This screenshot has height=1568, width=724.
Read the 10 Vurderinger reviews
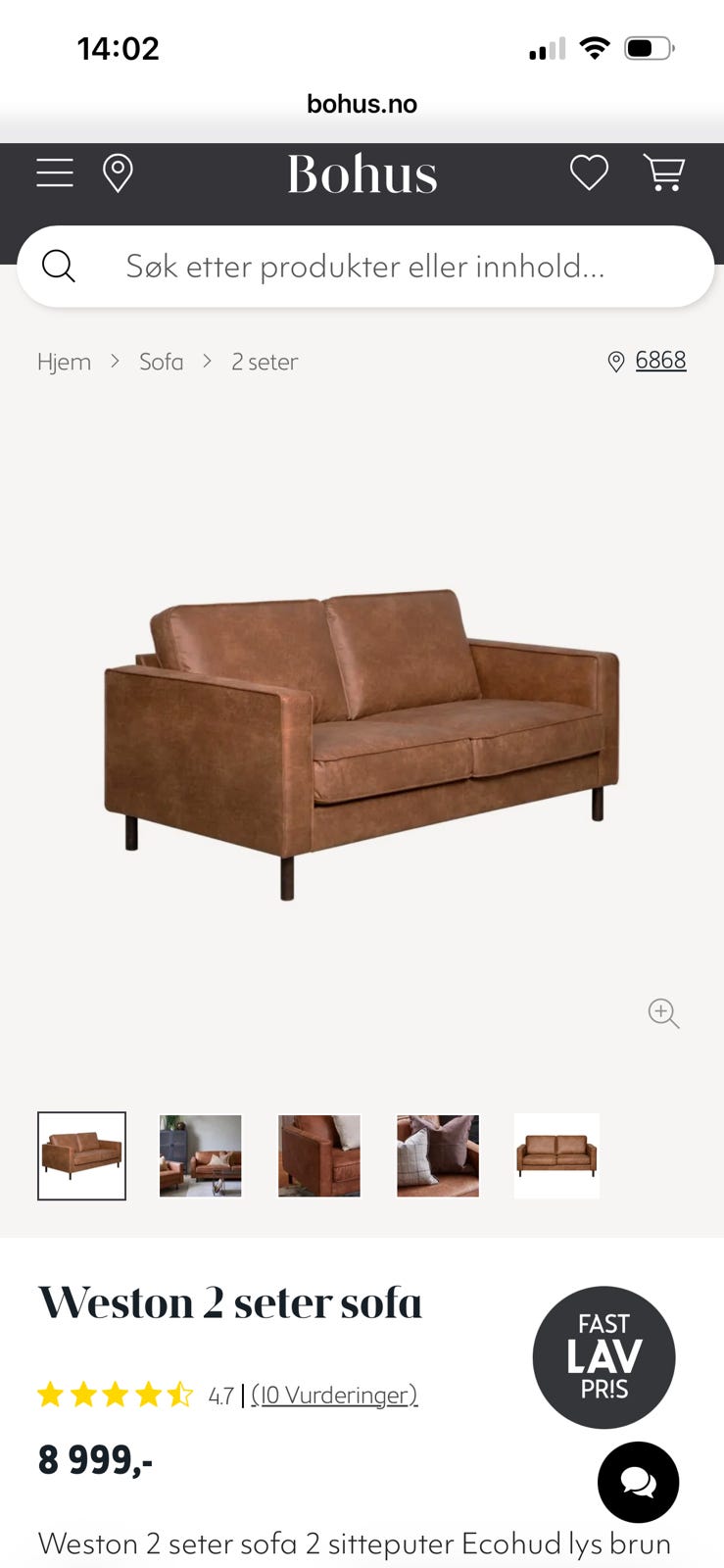click(x=334, y=1395)
